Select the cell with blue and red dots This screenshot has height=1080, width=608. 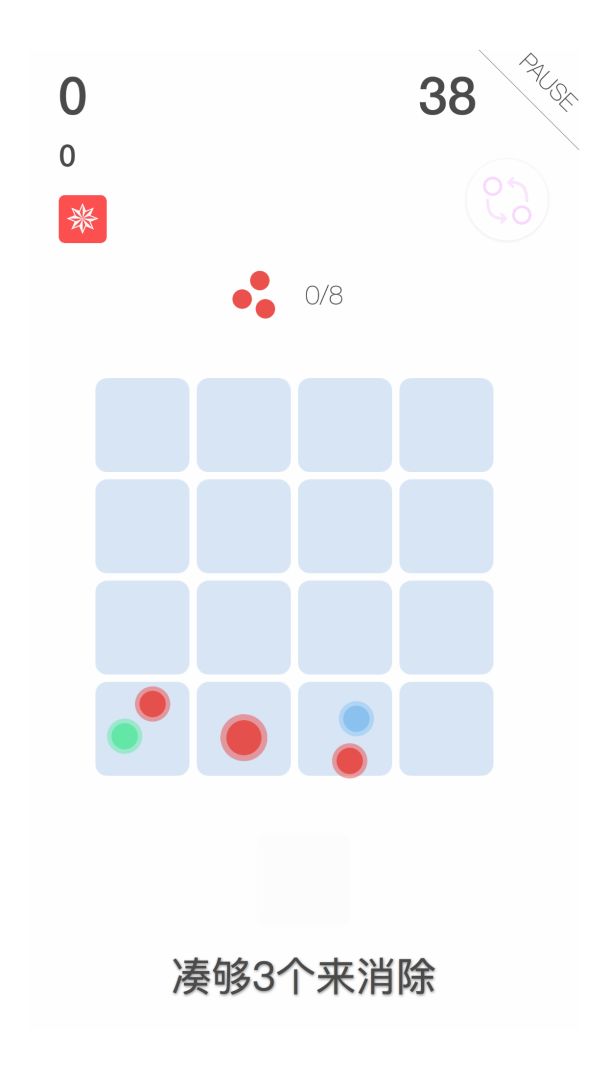coord(345,729)
